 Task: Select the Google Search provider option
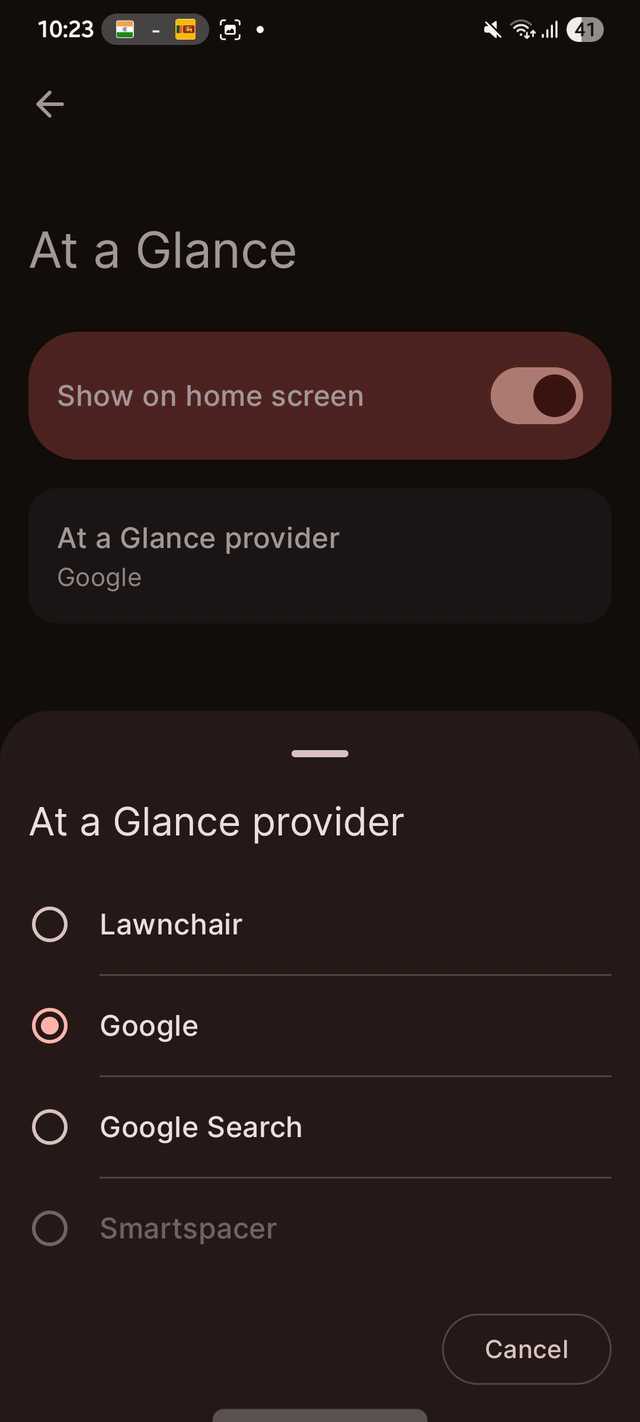coord(320,1127)
